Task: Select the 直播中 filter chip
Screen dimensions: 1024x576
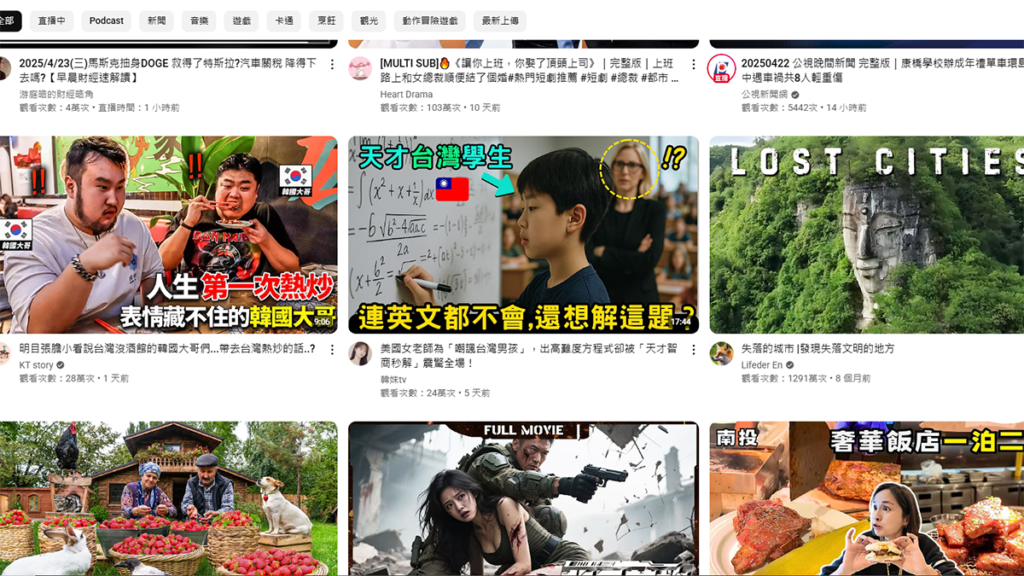Action: point(51,20)
